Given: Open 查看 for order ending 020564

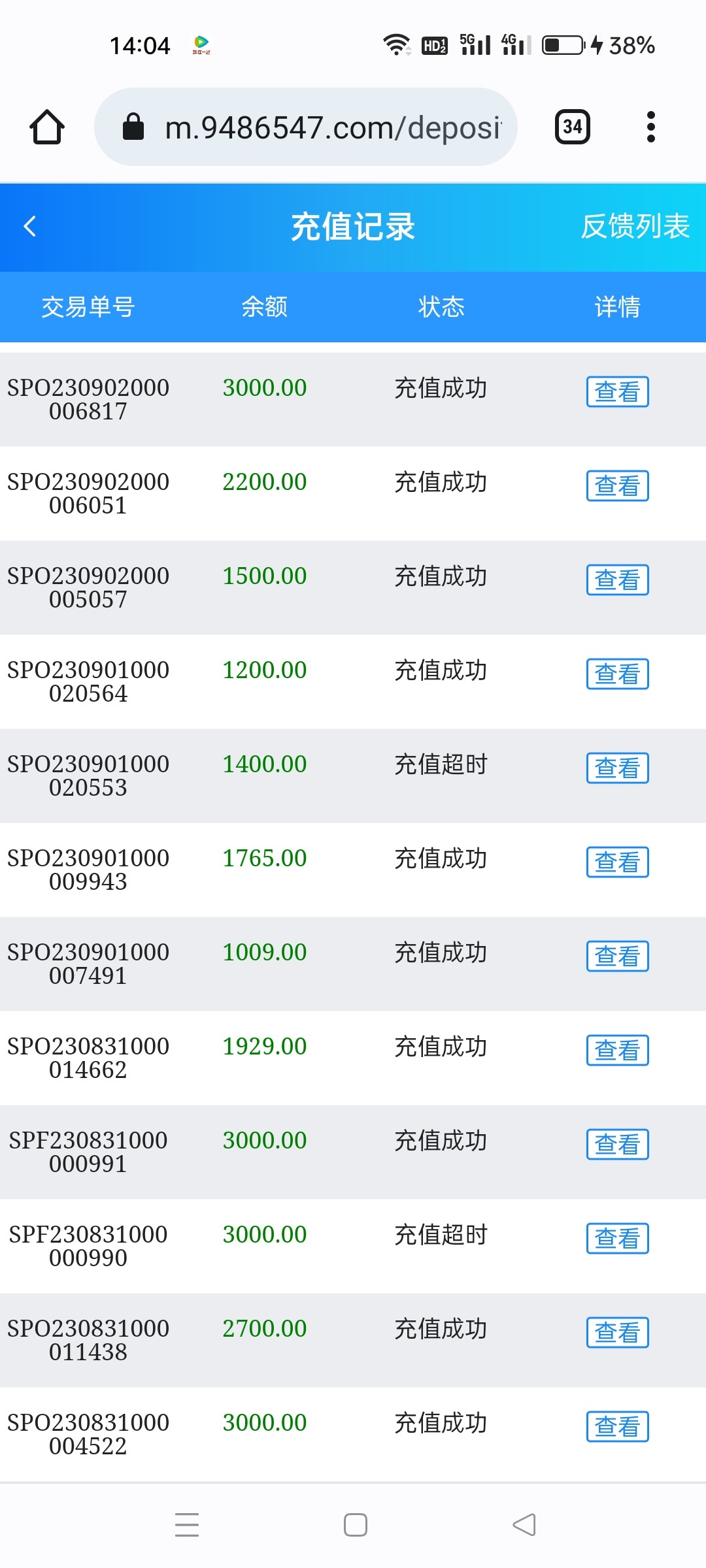Looking at the screenshot, I should click(x=617, y=674).
